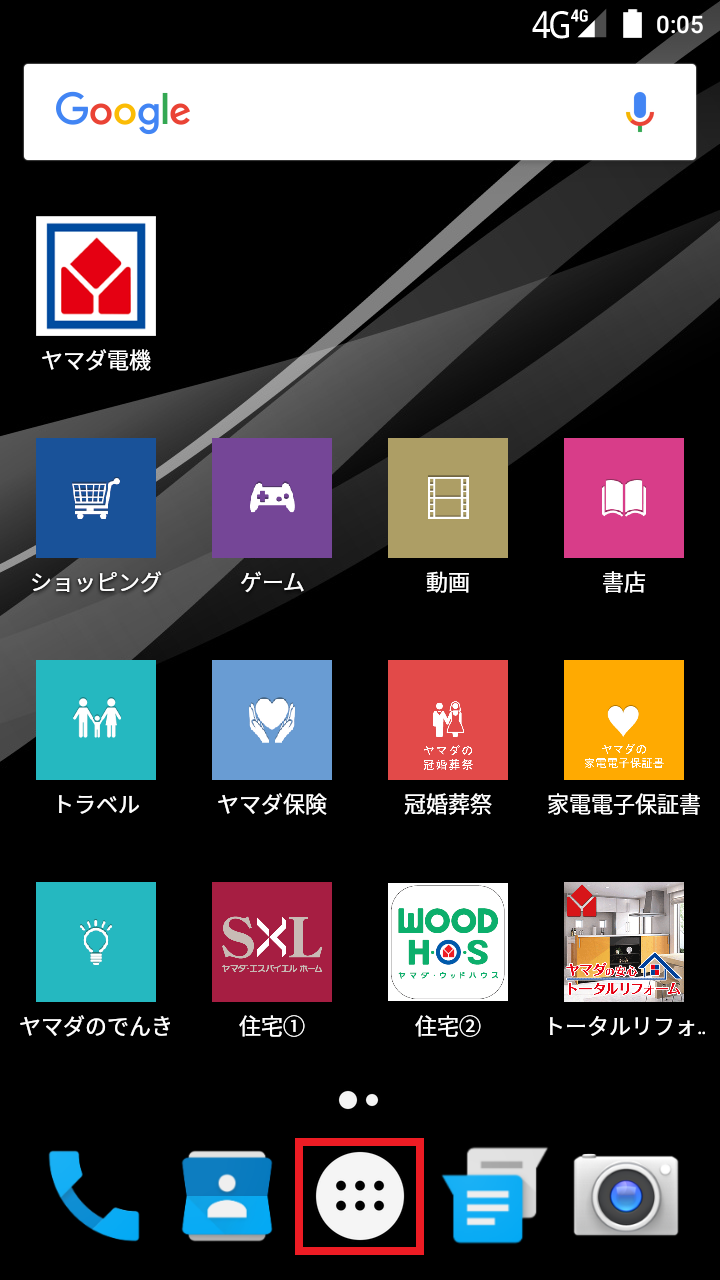Launch the トータルリフォーム app
This screenshot has width=720, height=1280.
click(x=624, y=942)
